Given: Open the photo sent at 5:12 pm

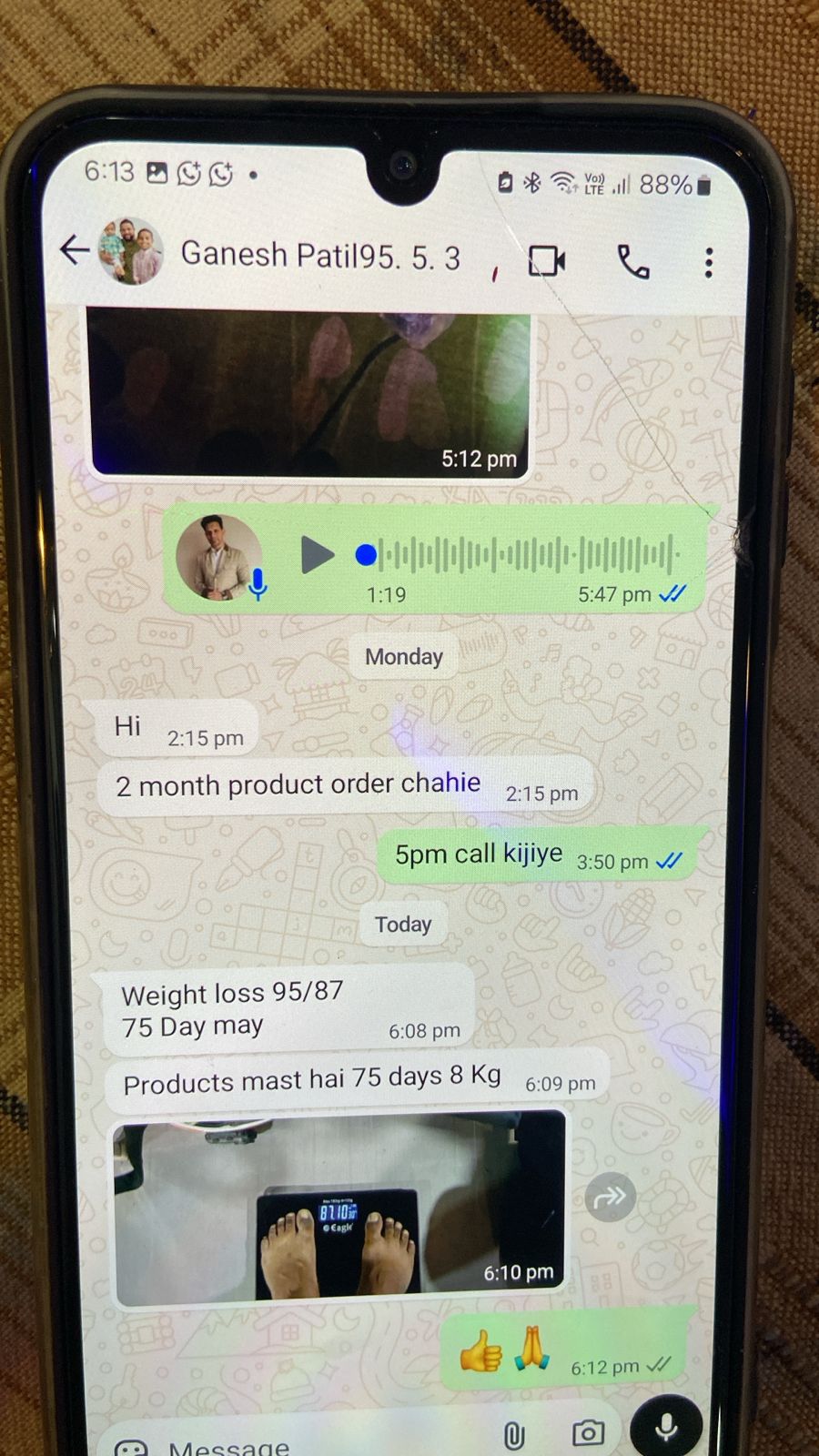Looking at the screenshot, I should (x=308, y=392).
